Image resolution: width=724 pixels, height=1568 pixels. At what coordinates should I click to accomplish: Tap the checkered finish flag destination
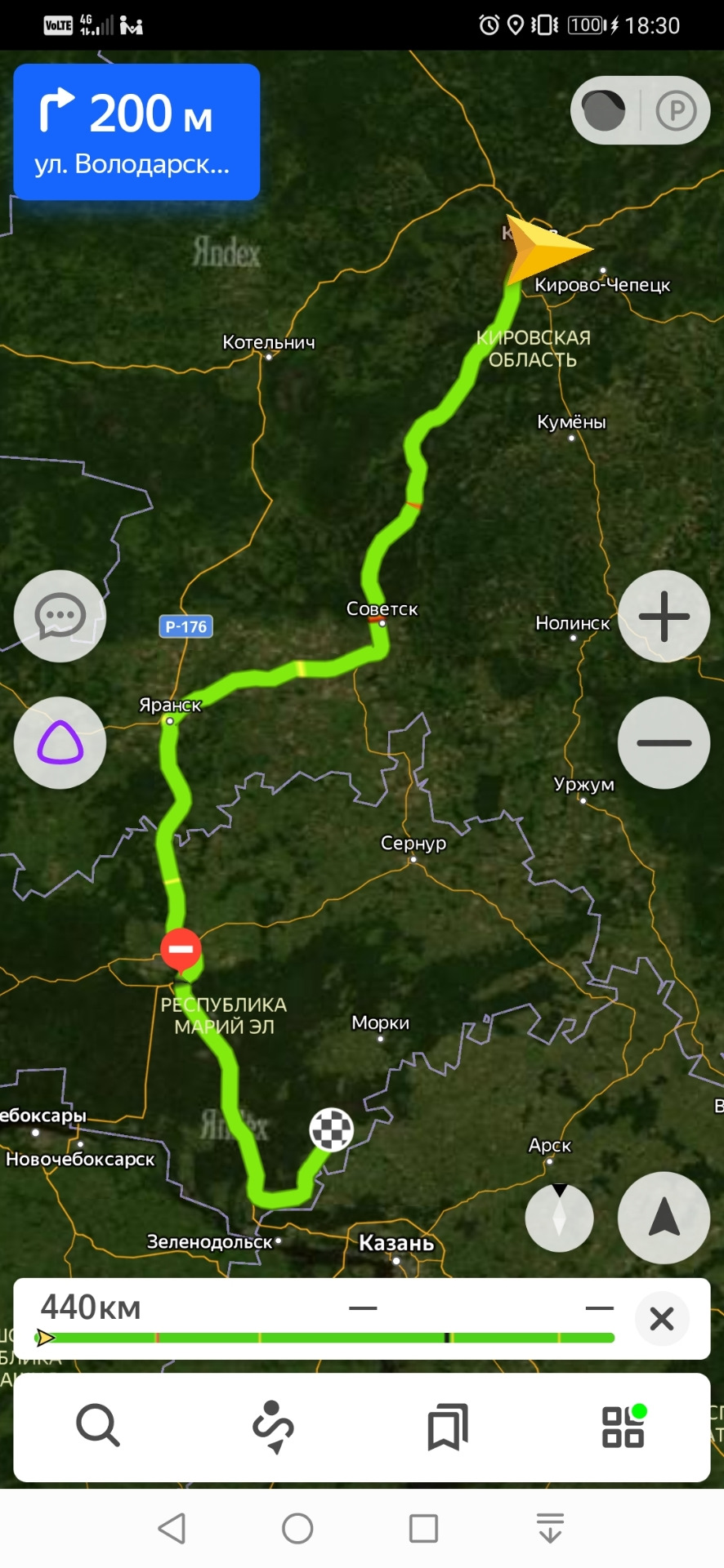[x=331, y=1130]
